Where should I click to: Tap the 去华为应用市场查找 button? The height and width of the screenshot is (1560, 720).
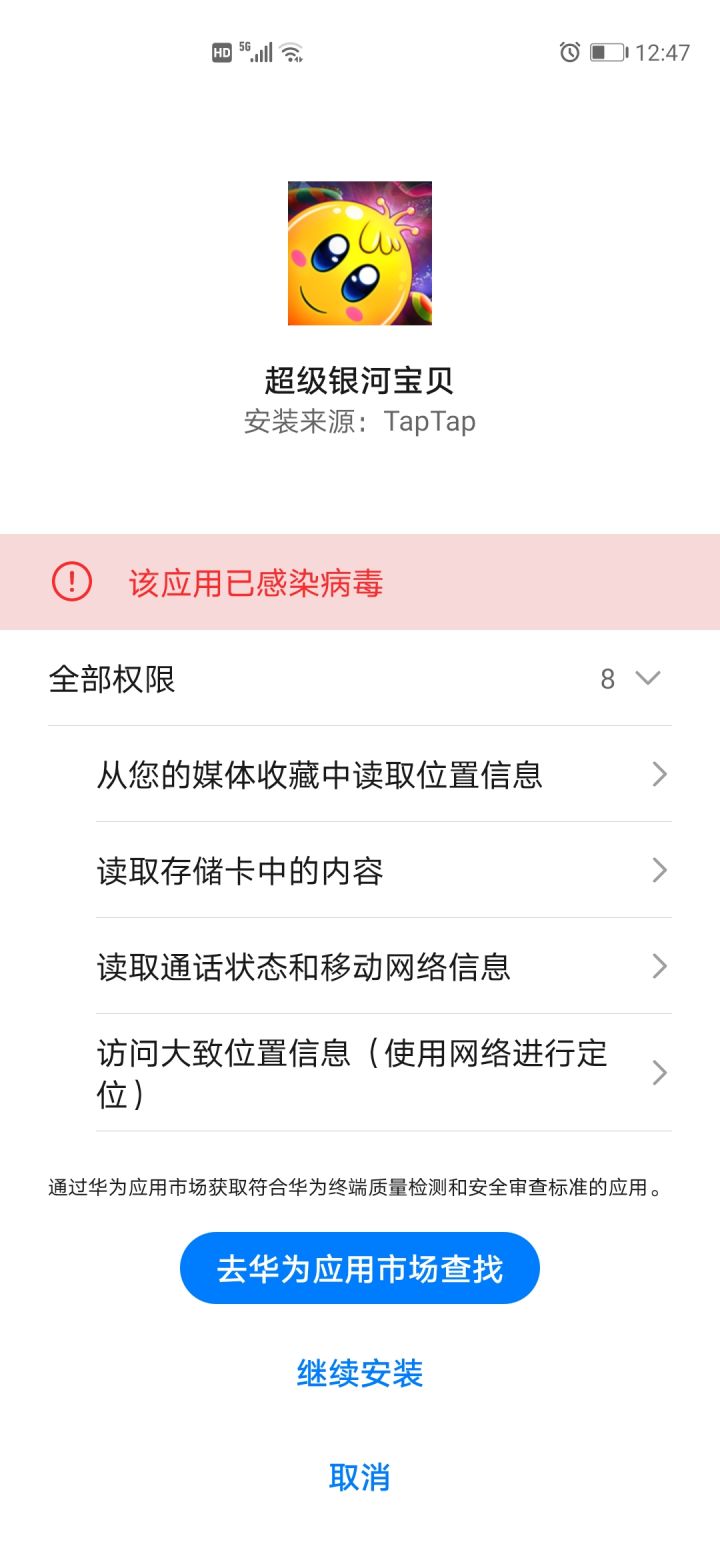tap(360, 1267)
